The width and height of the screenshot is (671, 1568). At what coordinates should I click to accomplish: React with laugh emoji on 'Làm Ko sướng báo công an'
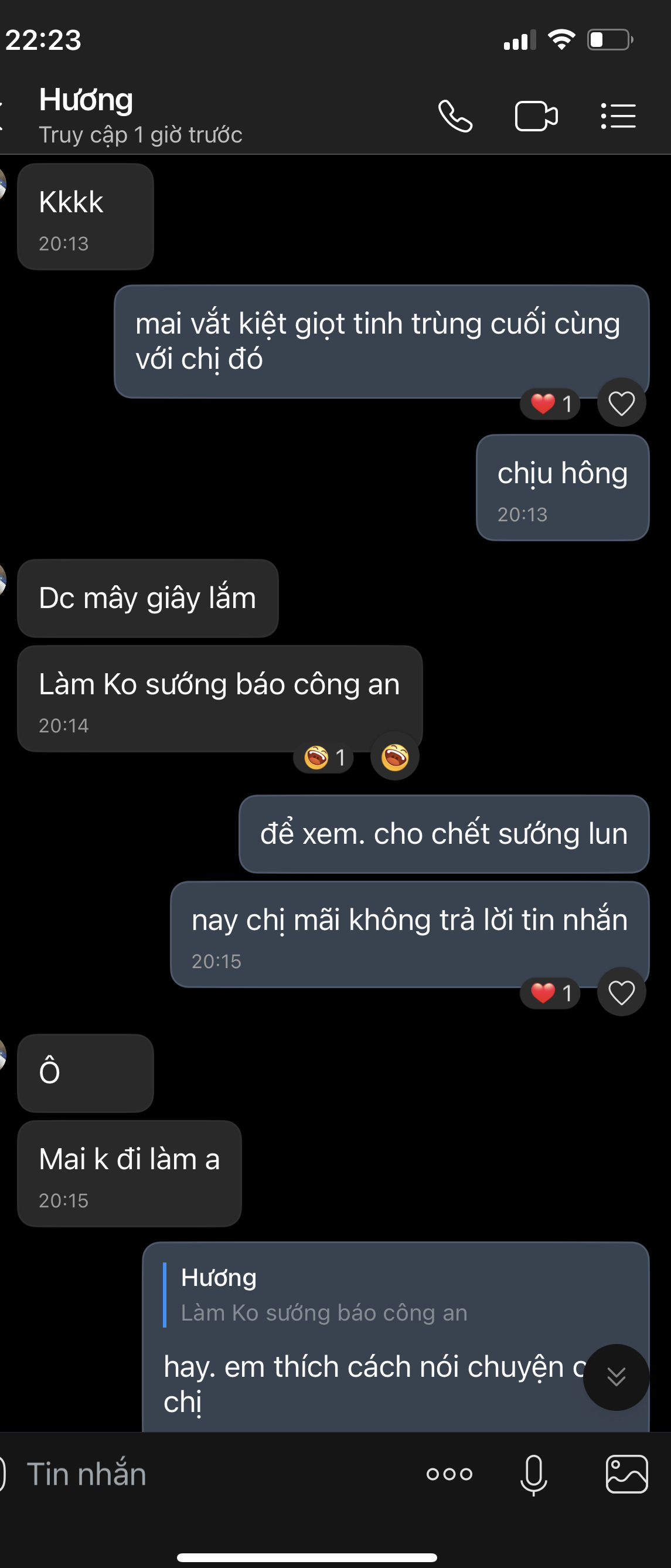395,756
